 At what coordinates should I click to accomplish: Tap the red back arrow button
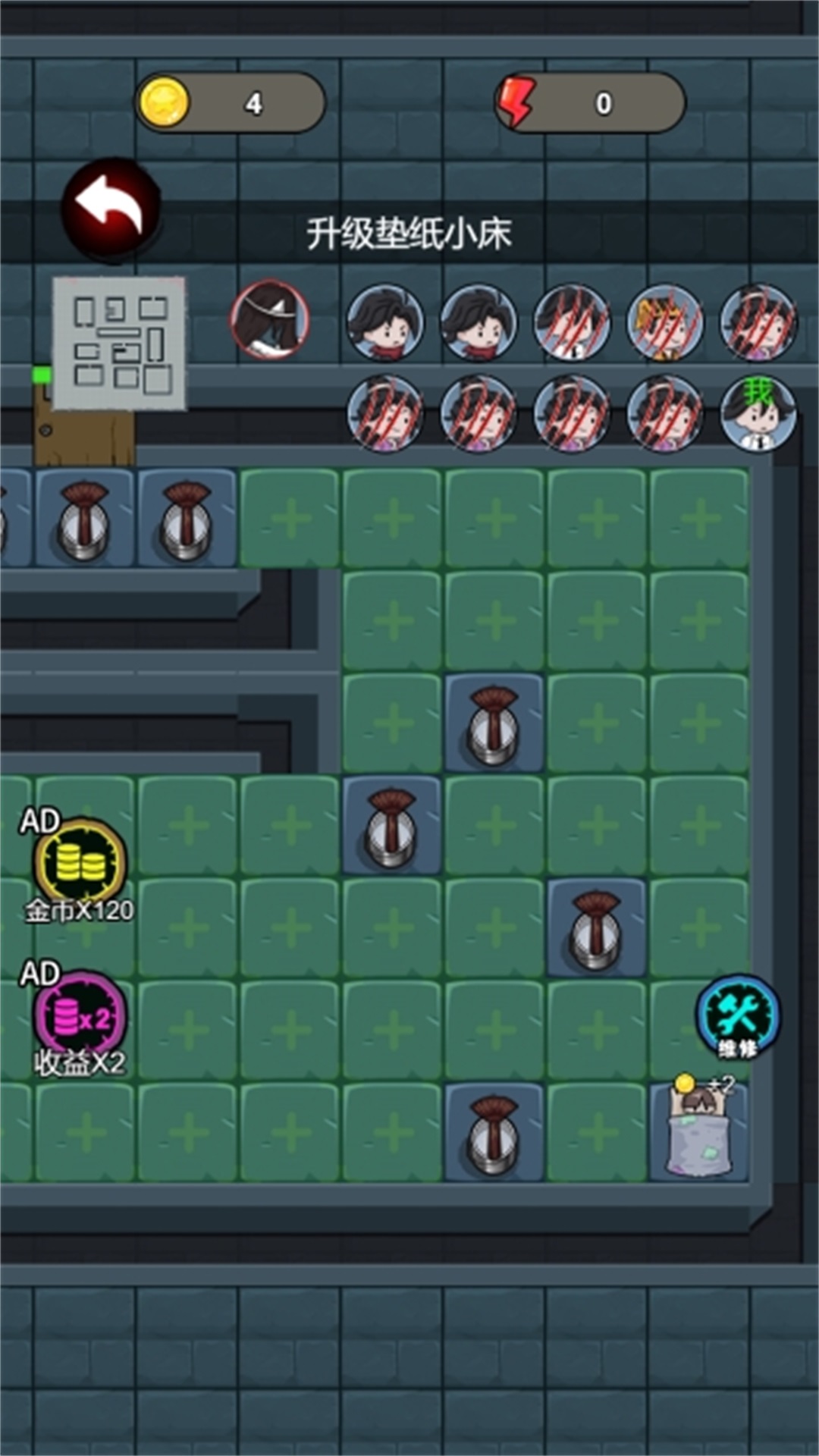(111, 206)
